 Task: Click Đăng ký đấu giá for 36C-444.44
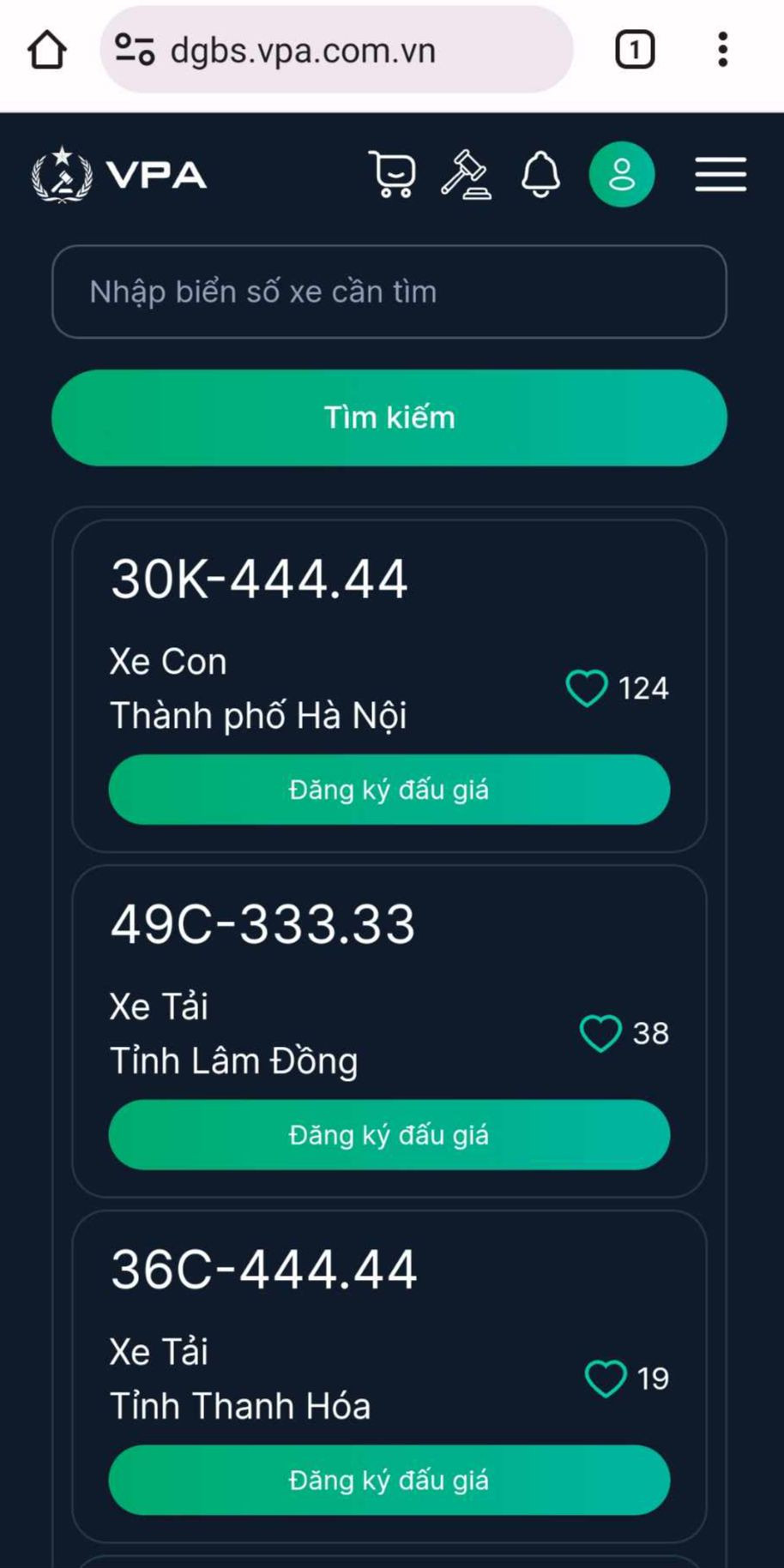tap(388, 1480)
